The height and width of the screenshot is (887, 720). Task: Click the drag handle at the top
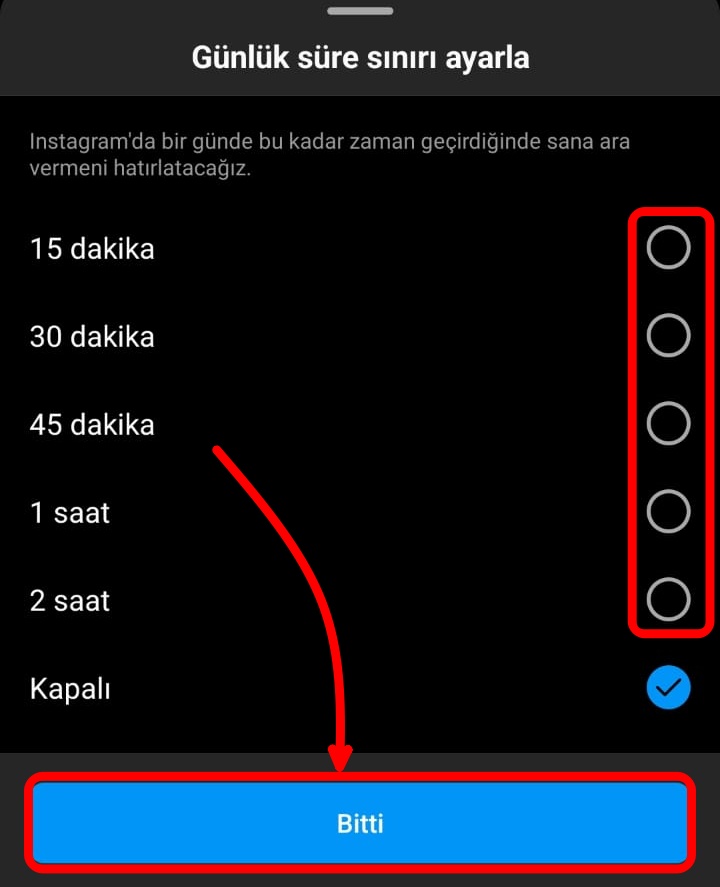360,11
